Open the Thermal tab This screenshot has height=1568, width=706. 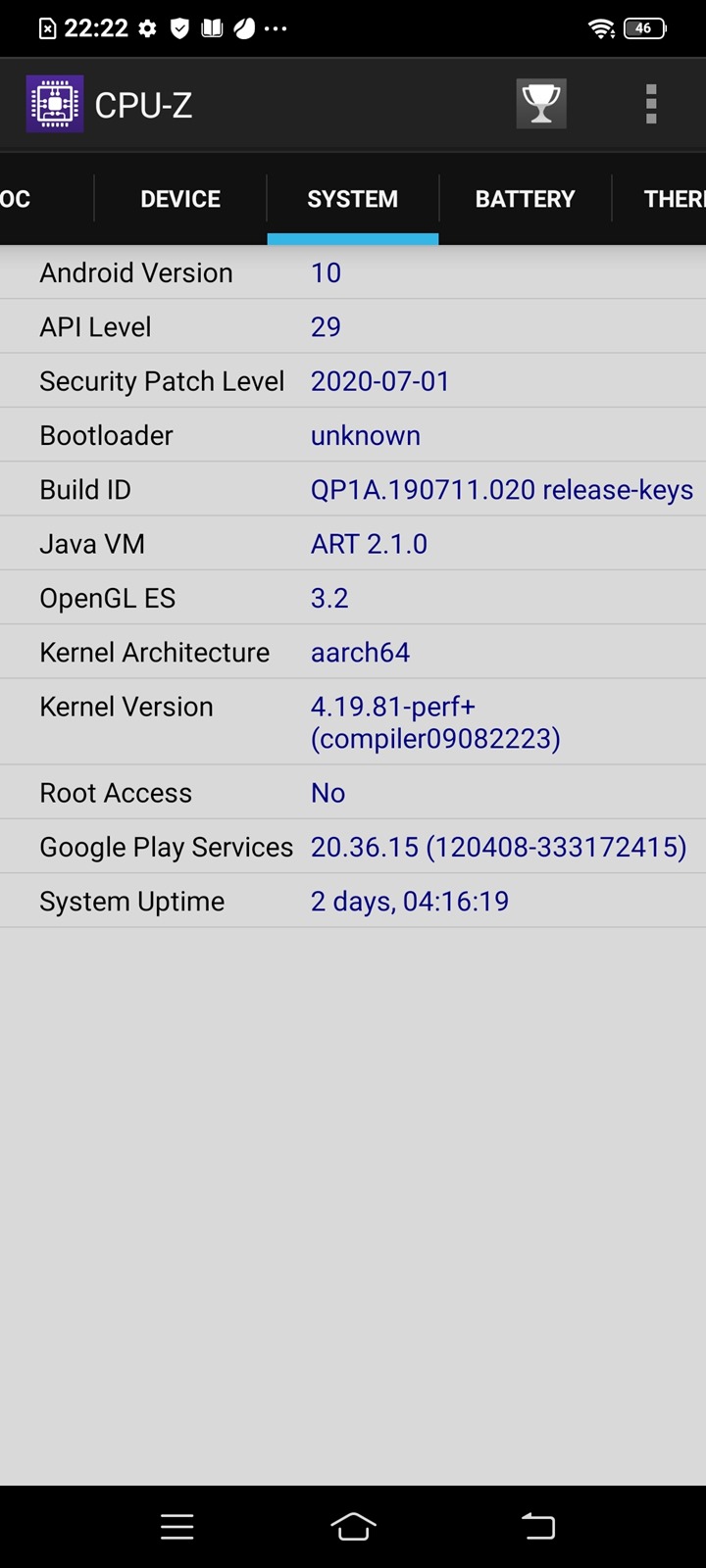(673, 199)
